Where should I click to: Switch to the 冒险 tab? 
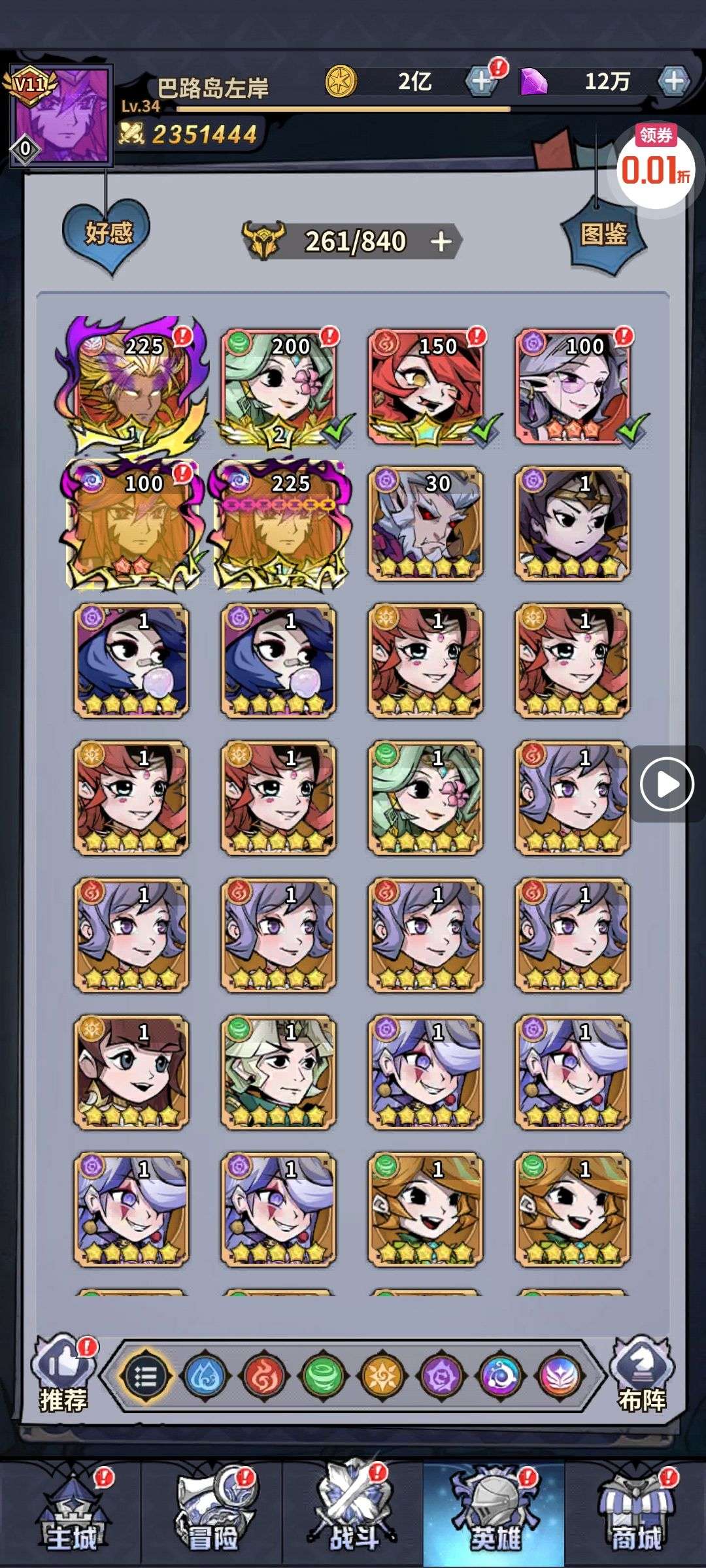click(212, 1514)
